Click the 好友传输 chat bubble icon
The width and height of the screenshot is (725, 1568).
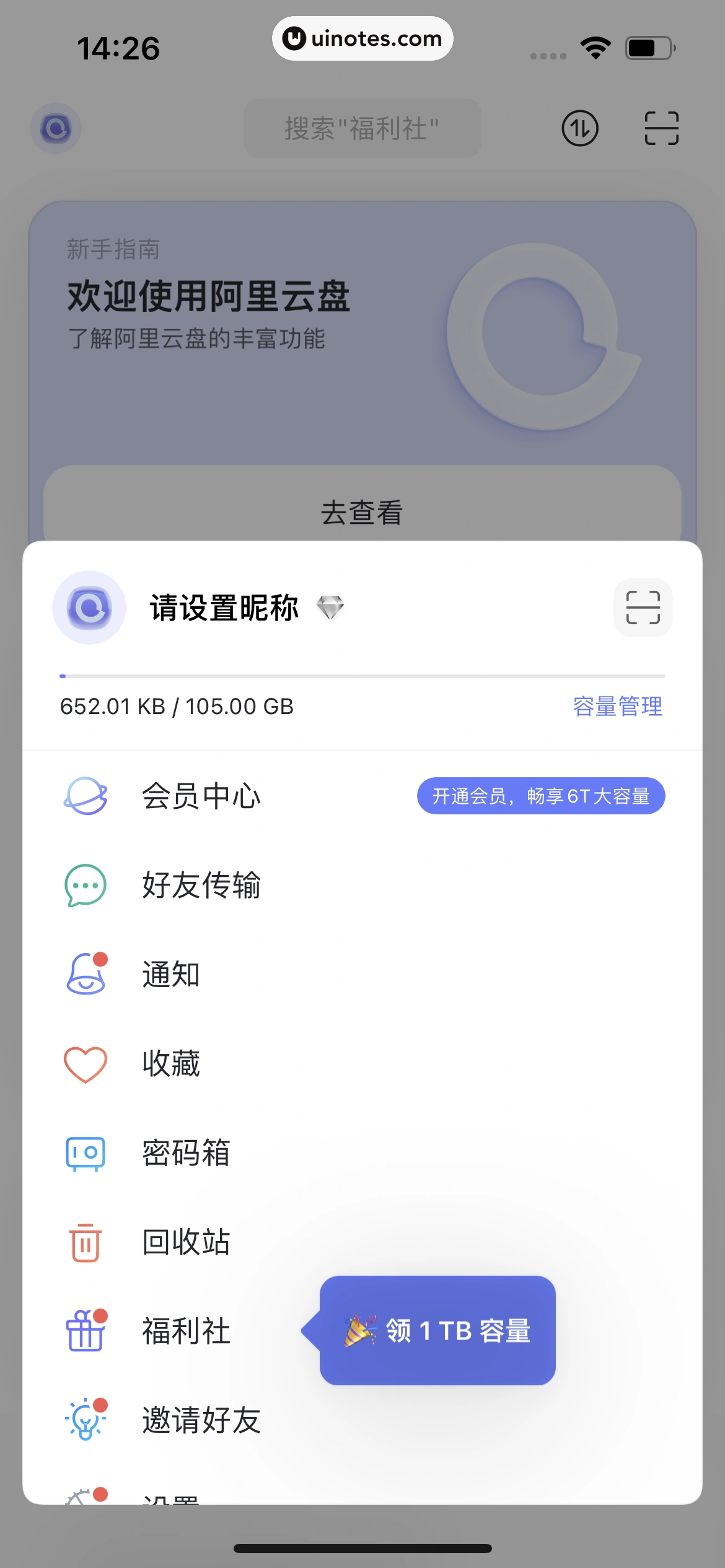click(86, 886)
